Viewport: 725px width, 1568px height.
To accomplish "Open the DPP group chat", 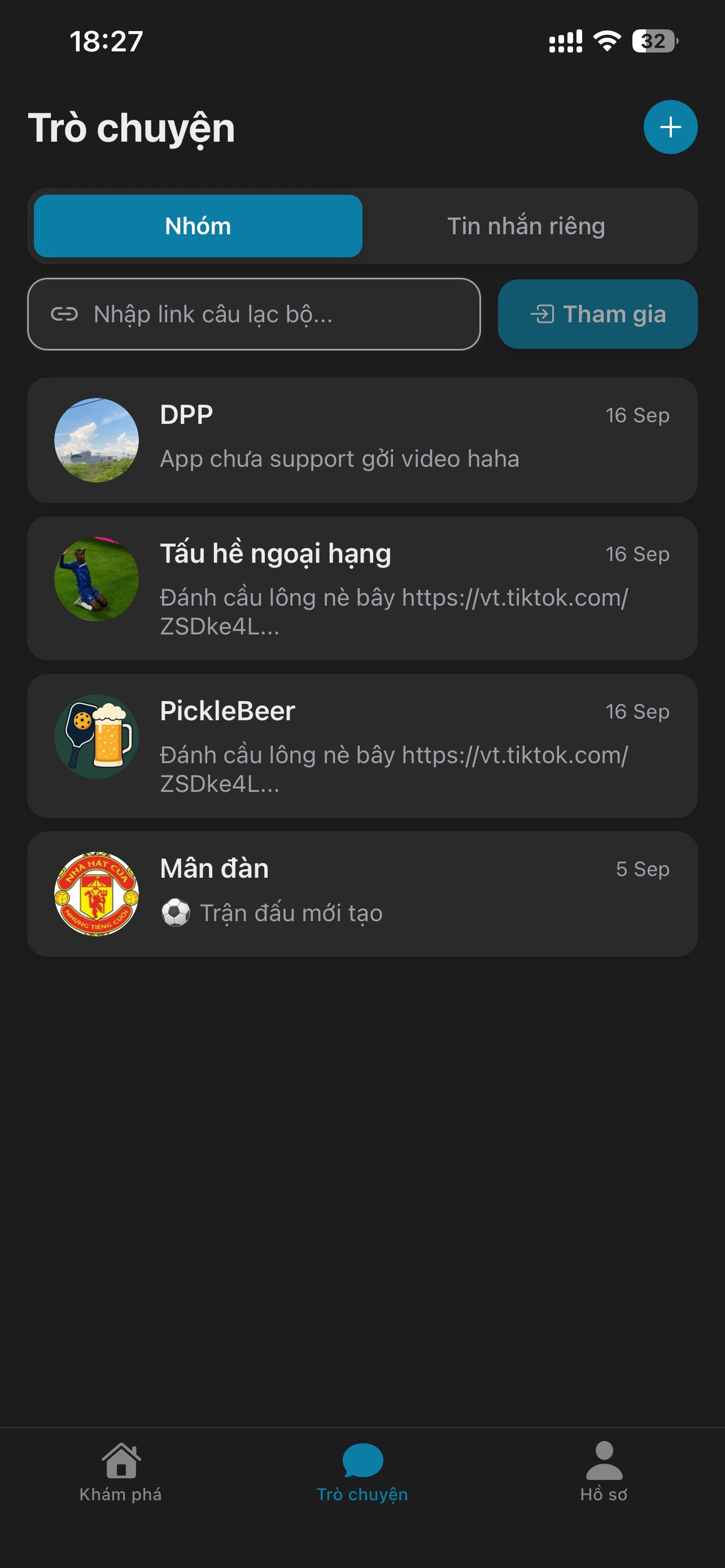I will (x=362, y=440).
